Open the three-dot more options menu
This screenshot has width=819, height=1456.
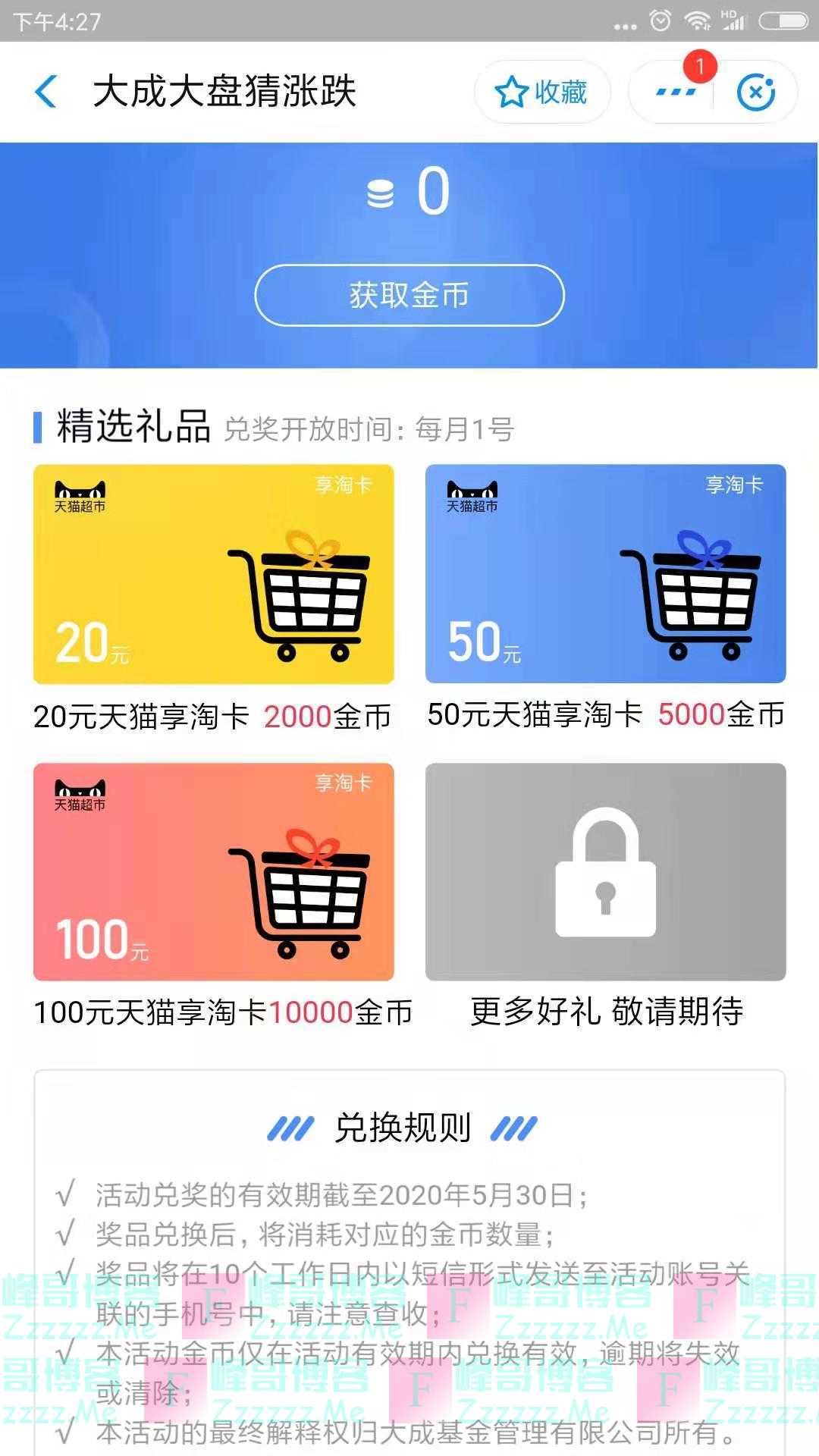(x=674, y=92)
